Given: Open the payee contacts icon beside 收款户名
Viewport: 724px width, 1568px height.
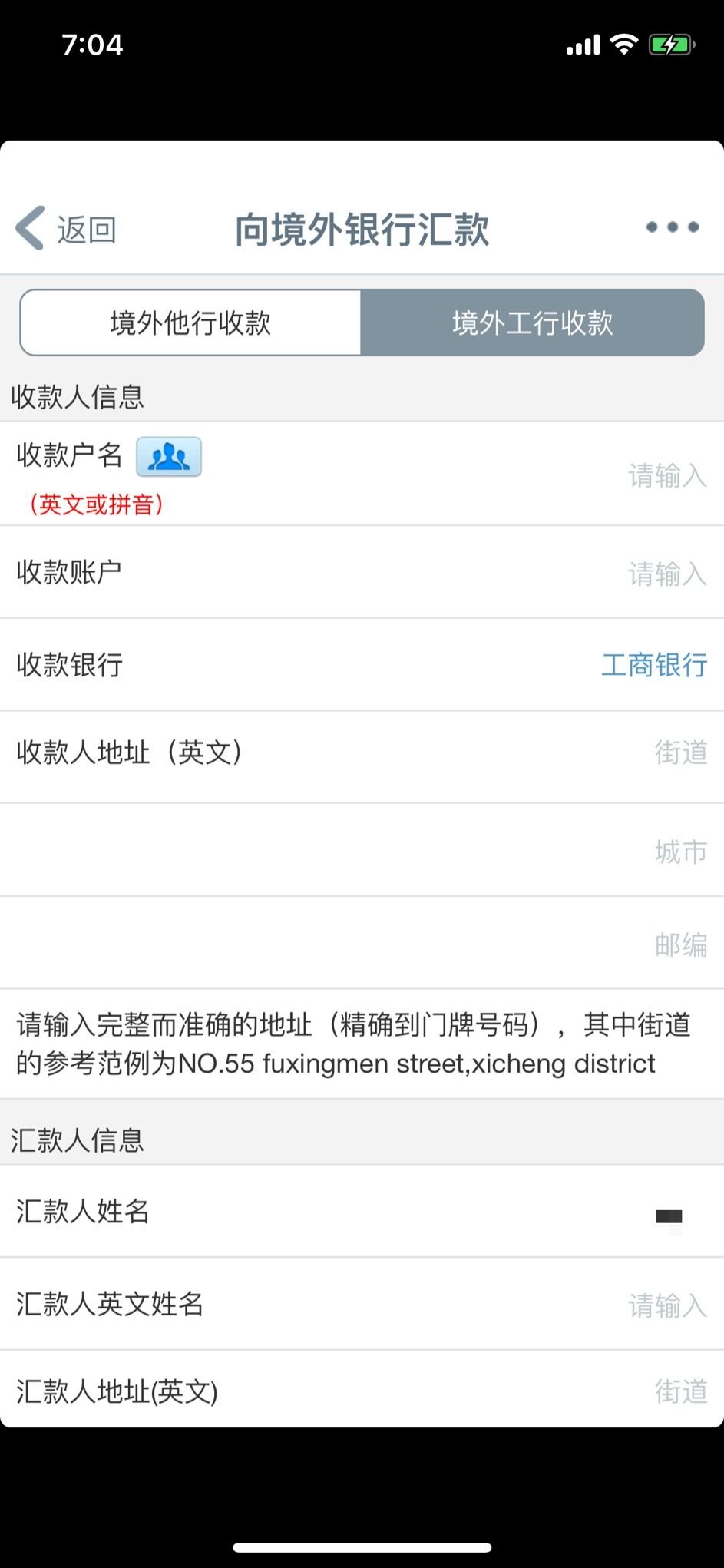Looking at the screenshot, I should (x=169, y=457).
